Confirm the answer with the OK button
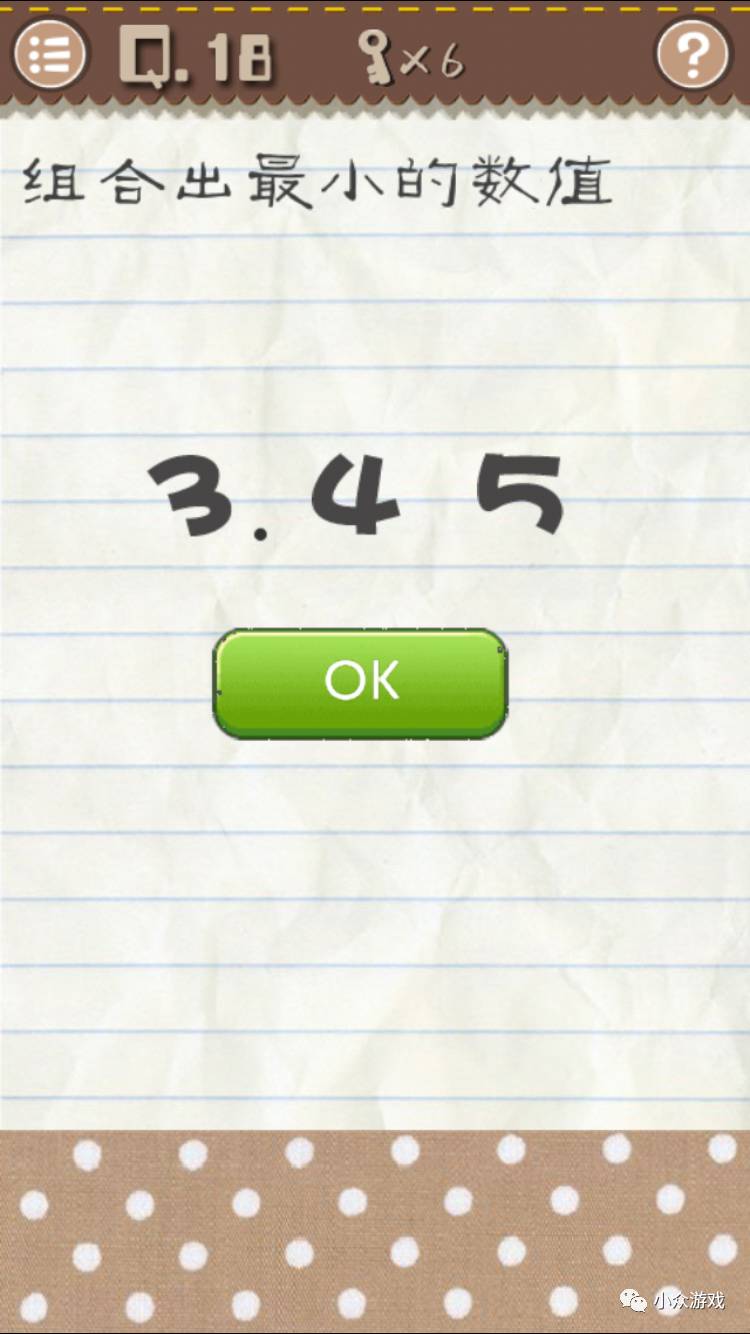 point(361,683)
